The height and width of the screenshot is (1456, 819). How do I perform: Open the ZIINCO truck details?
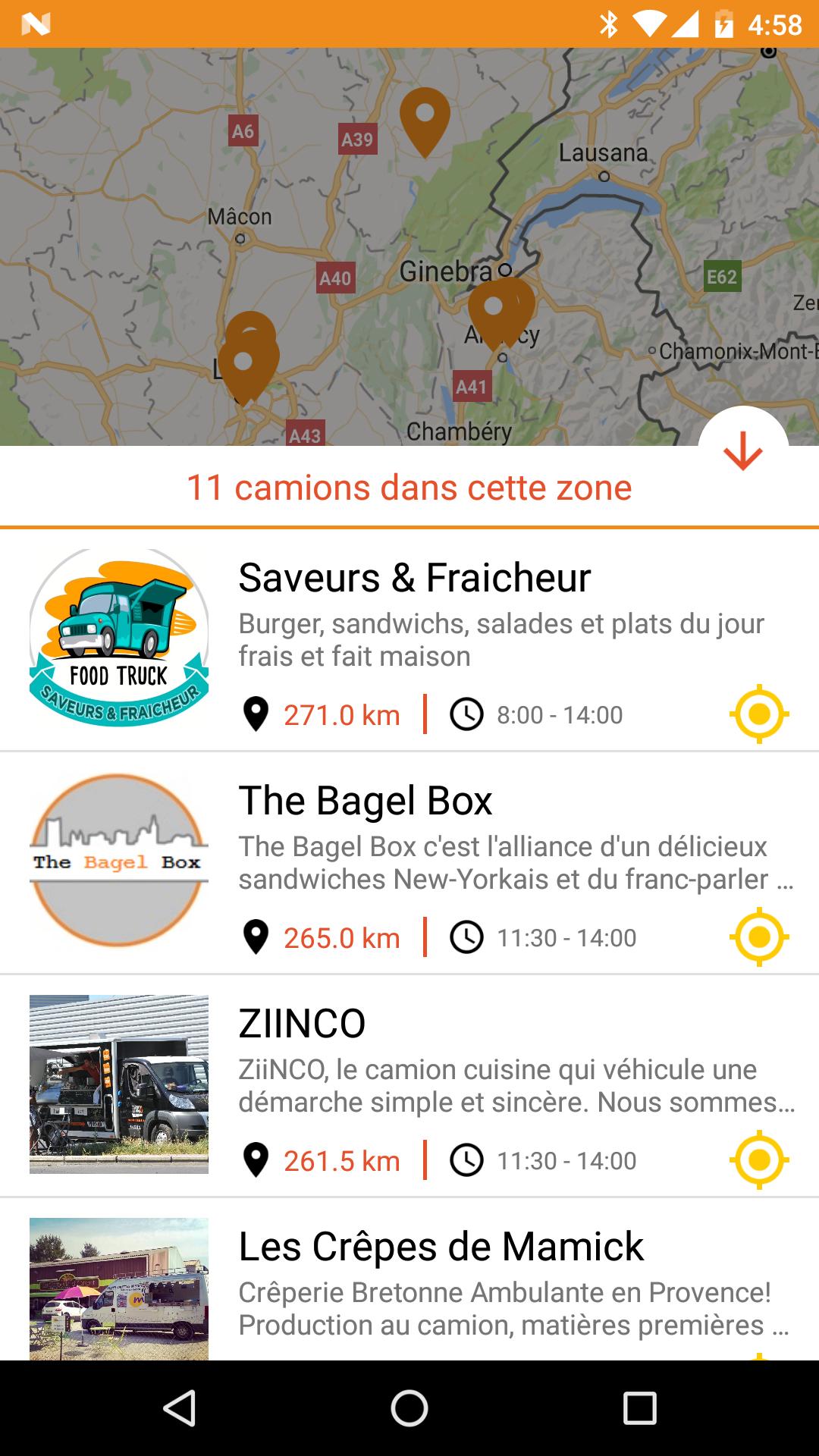[302, 1024]
